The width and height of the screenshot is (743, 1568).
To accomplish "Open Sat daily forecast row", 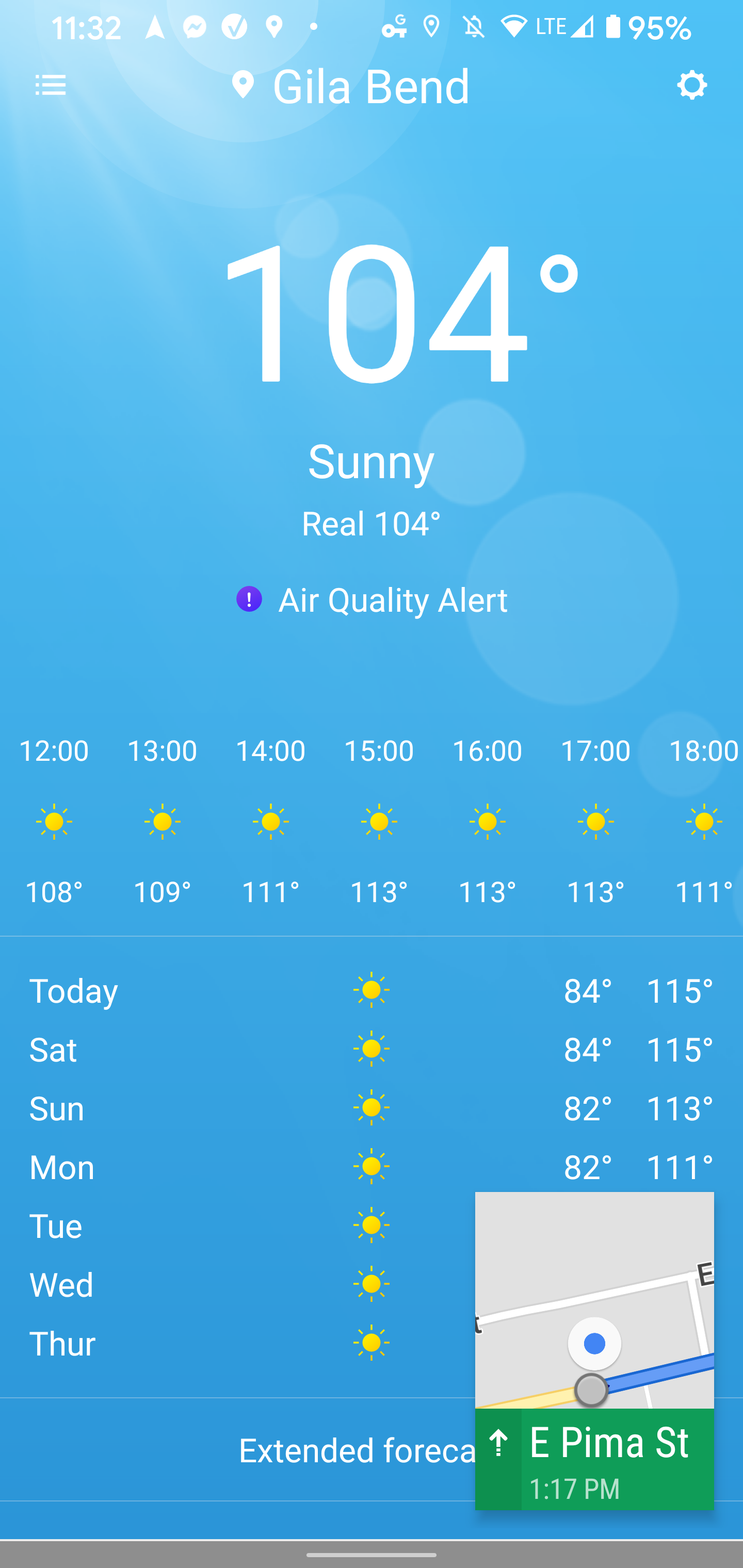I will pyautogui.click(x=370, y=1050).
